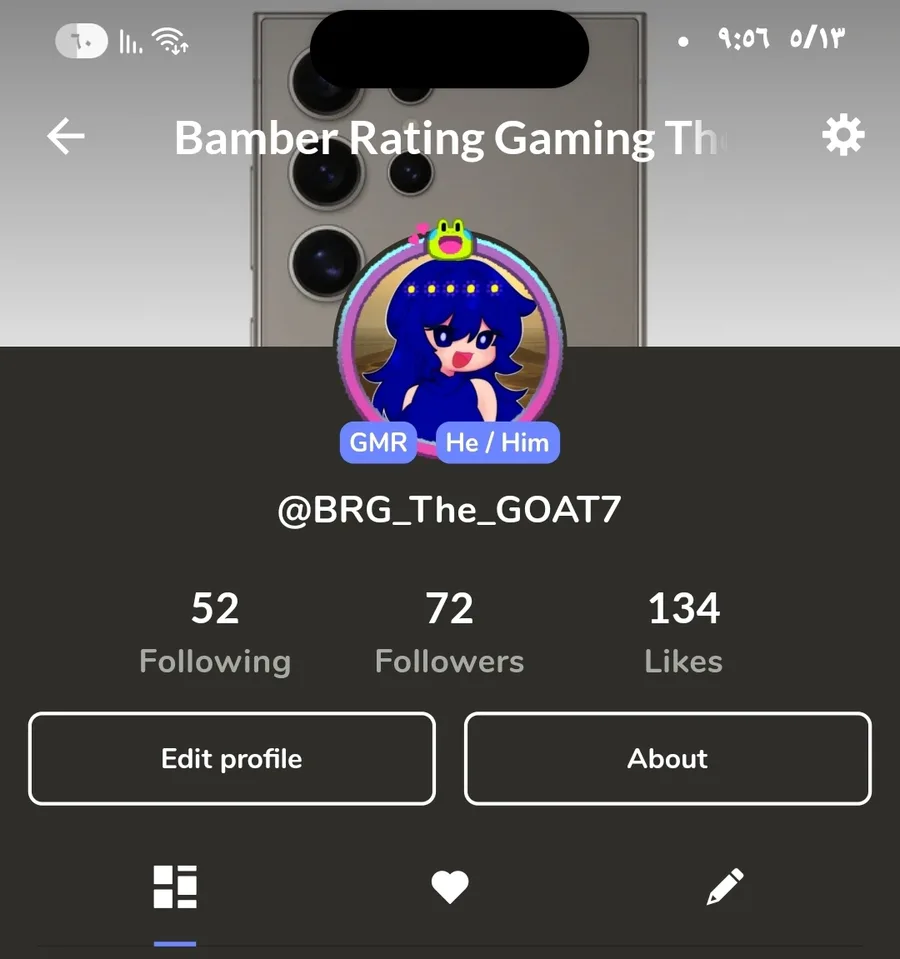Tap the Edit profile button
The height and width of the screenshot is (959, 900).
click(x=232, y=759)
